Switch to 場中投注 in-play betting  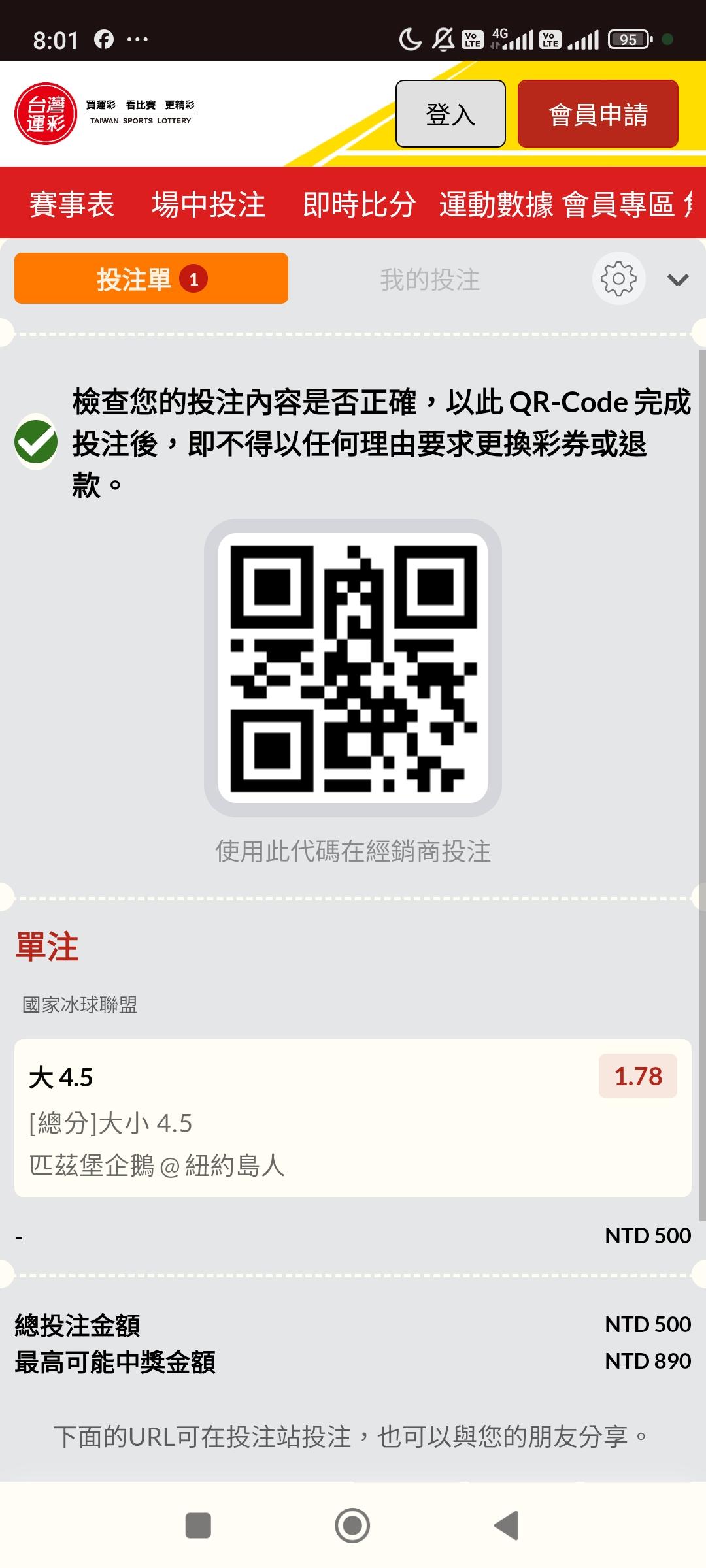click(209, 204)
